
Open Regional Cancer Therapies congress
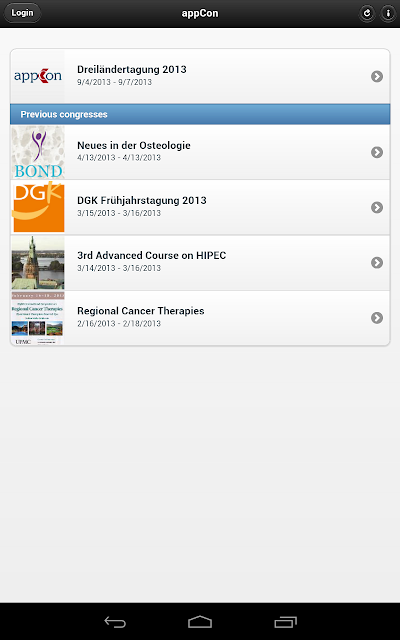200,318
